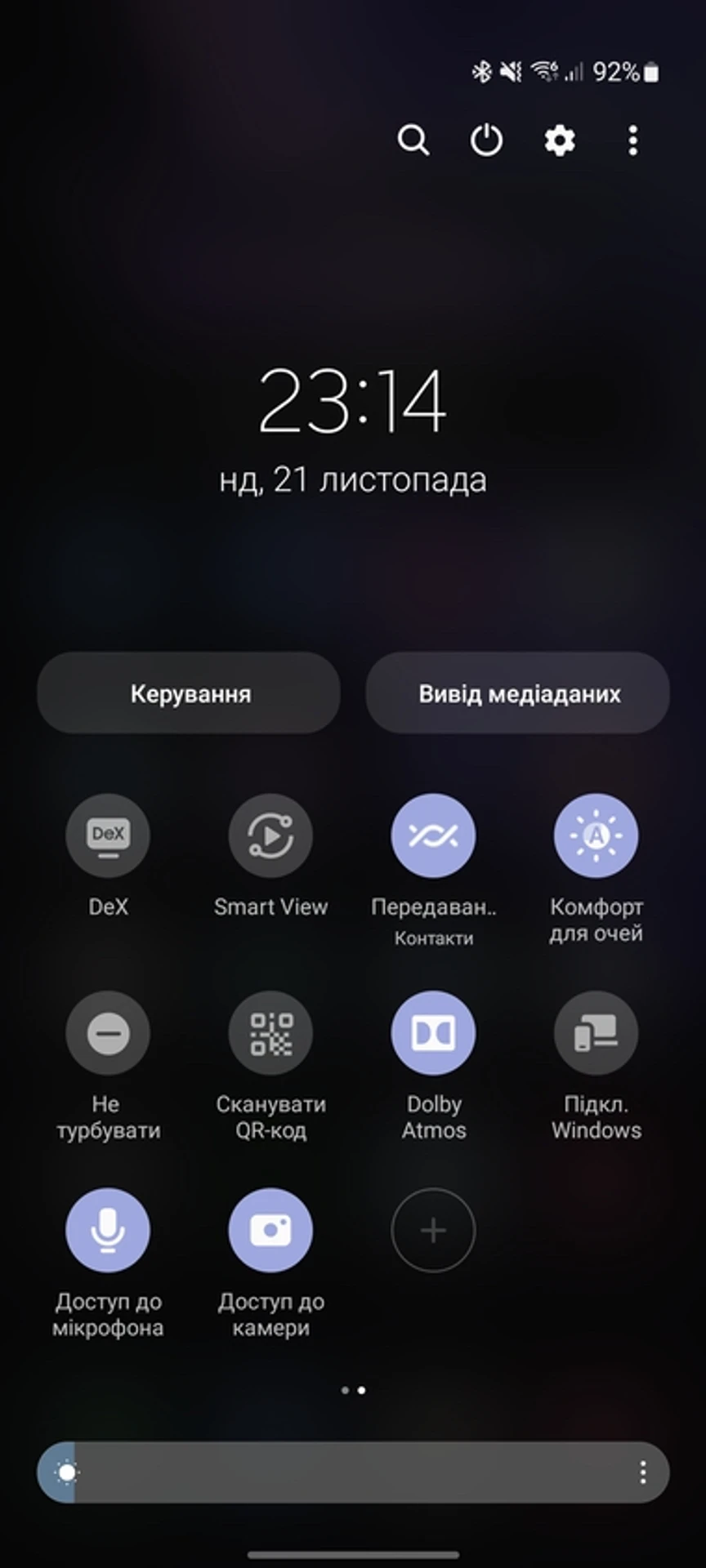Switch to the Вивід медіаданих tab
This screenshot has width=706, height=1568.
(516, 693)
